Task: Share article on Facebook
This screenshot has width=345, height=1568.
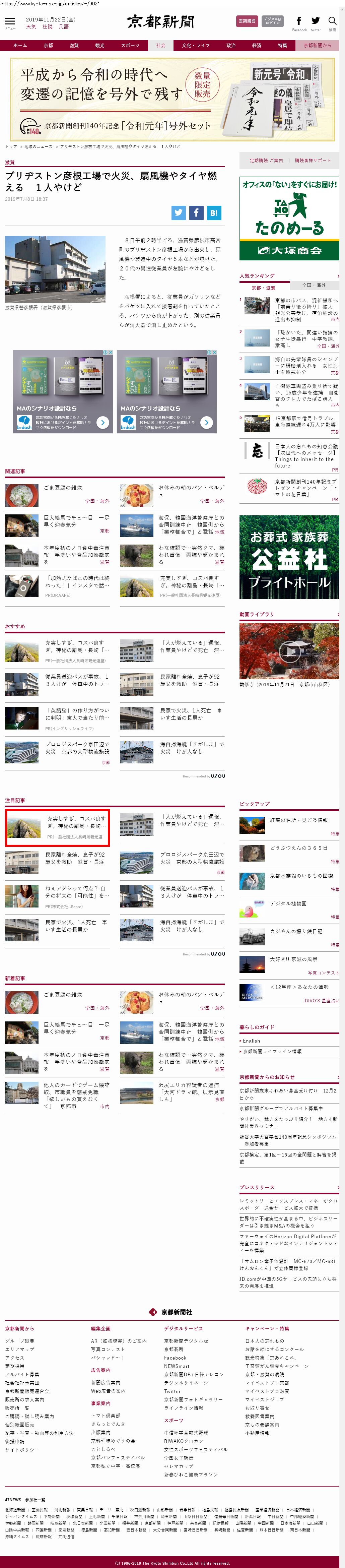Action: point(196,212)
